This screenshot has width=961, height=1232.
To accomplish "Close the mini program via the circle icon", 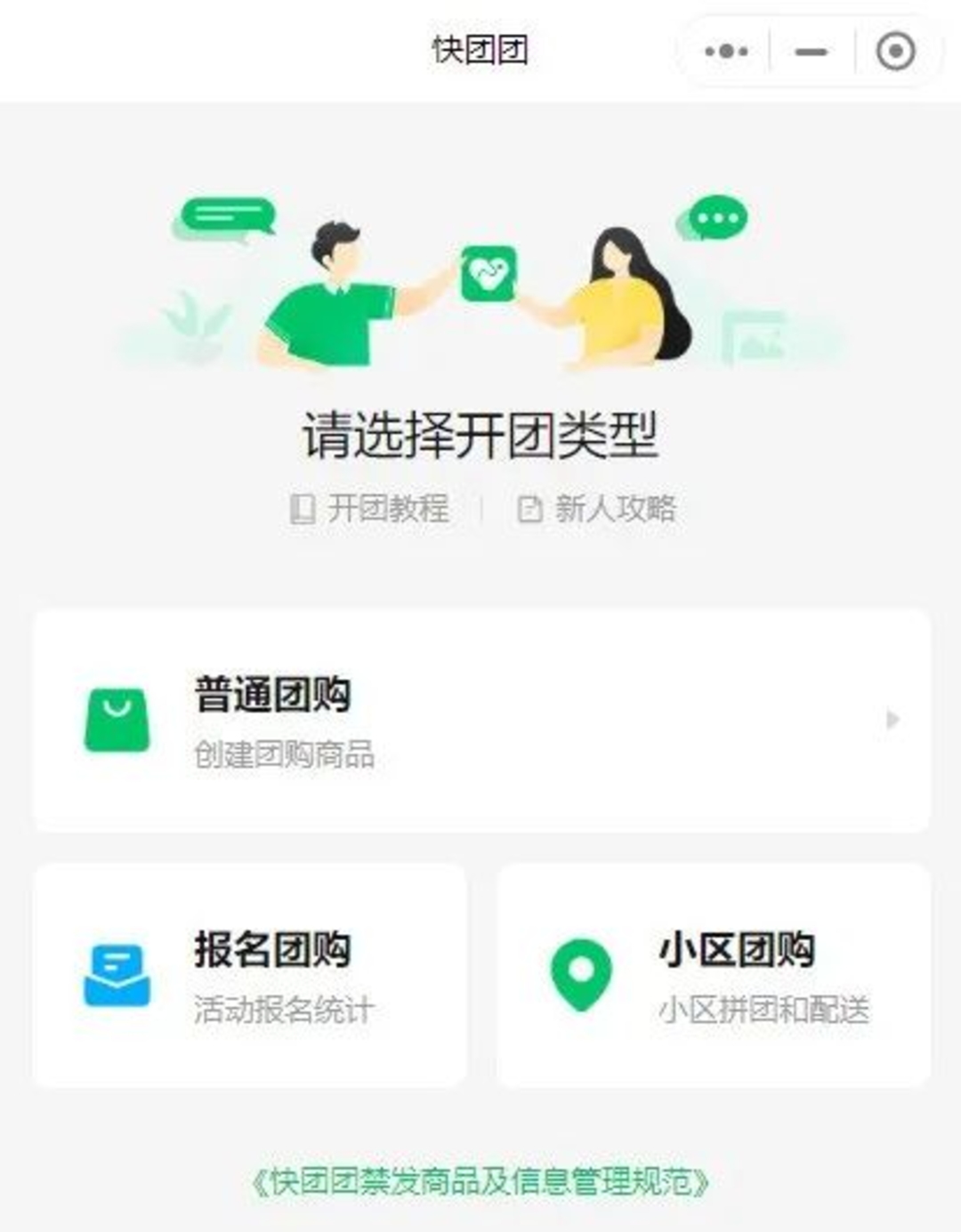I will pyautogui.click(x=895, y=52).
